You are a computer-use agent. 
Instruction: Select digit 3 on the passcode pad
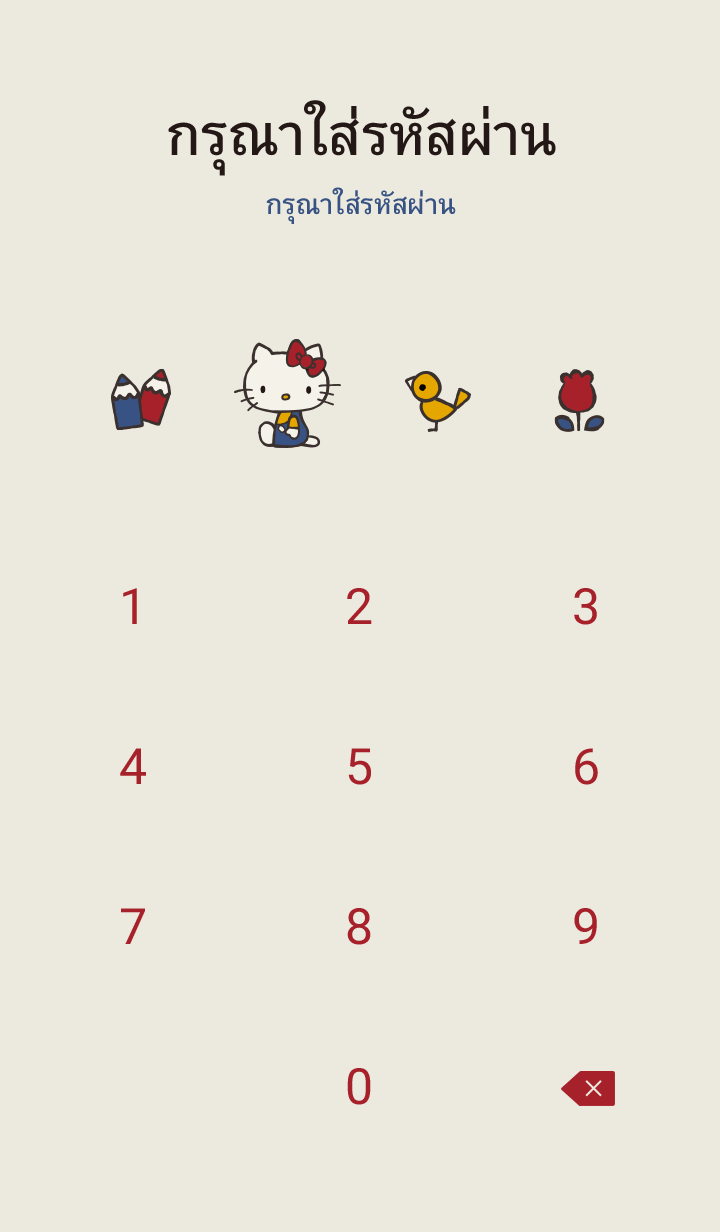pyautogui.click(x=586, y=607)
